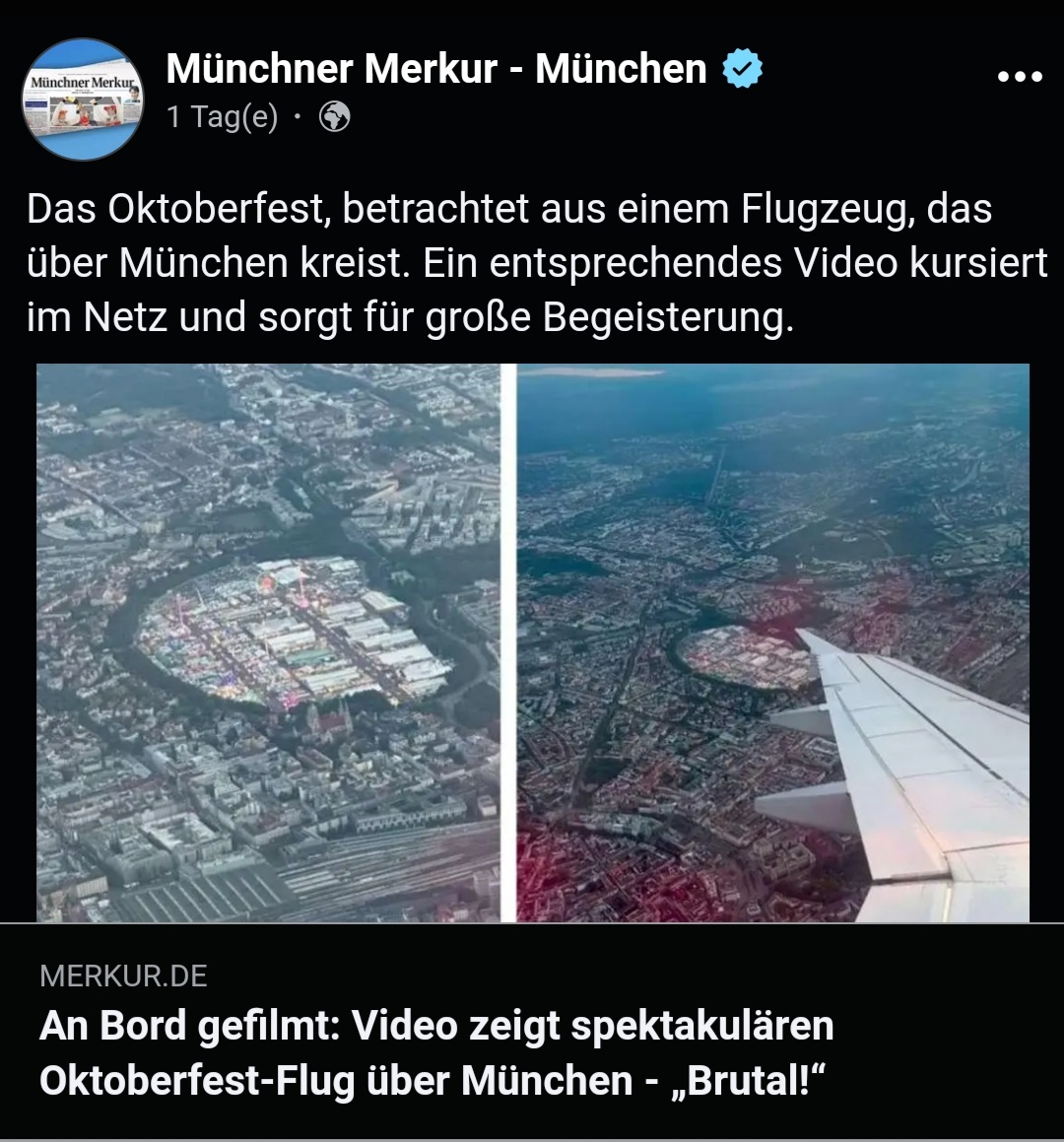Open the post's three-dot options menu
Viewport: 1064px width, 1142px height.
[1020, 77]
